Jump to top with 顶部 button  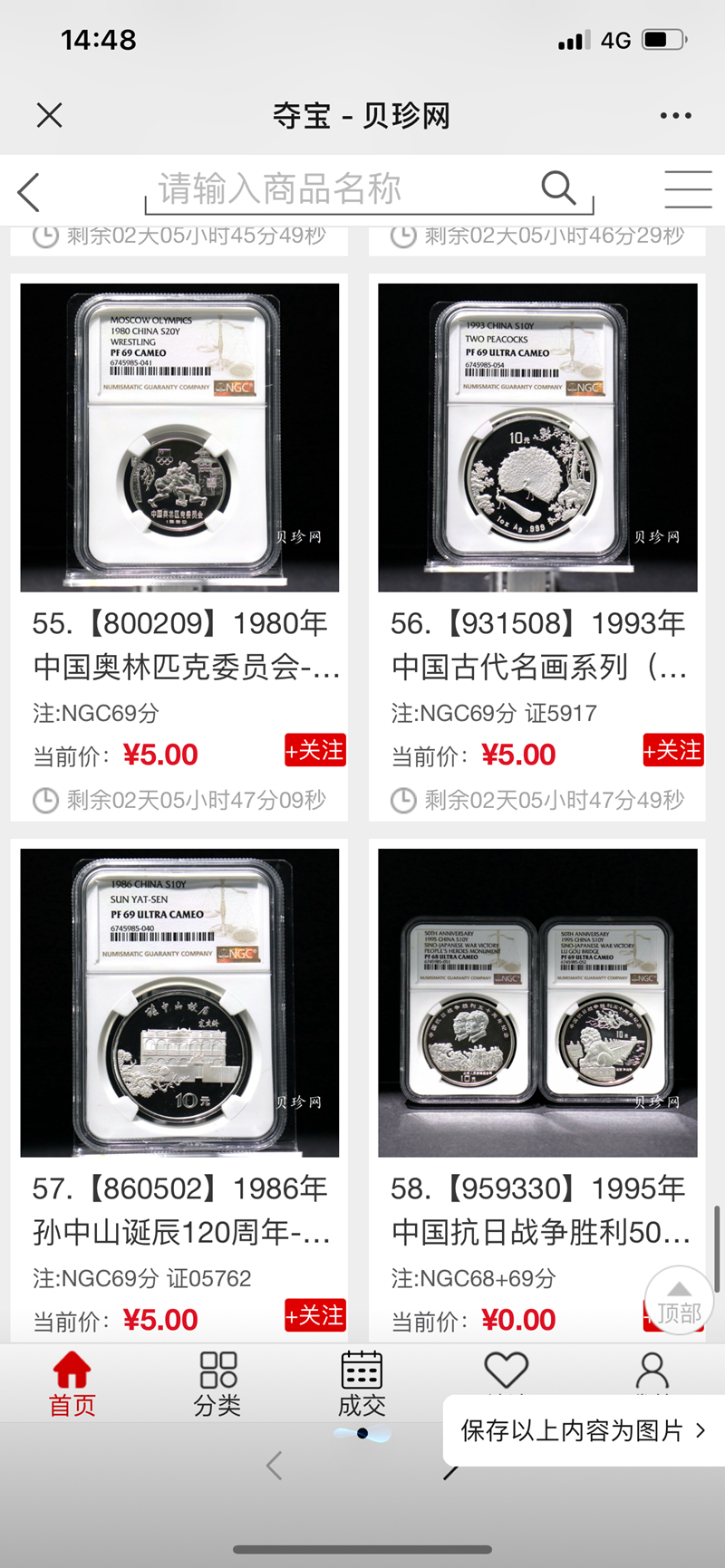pyautogui.click(x=679, y=1302)
